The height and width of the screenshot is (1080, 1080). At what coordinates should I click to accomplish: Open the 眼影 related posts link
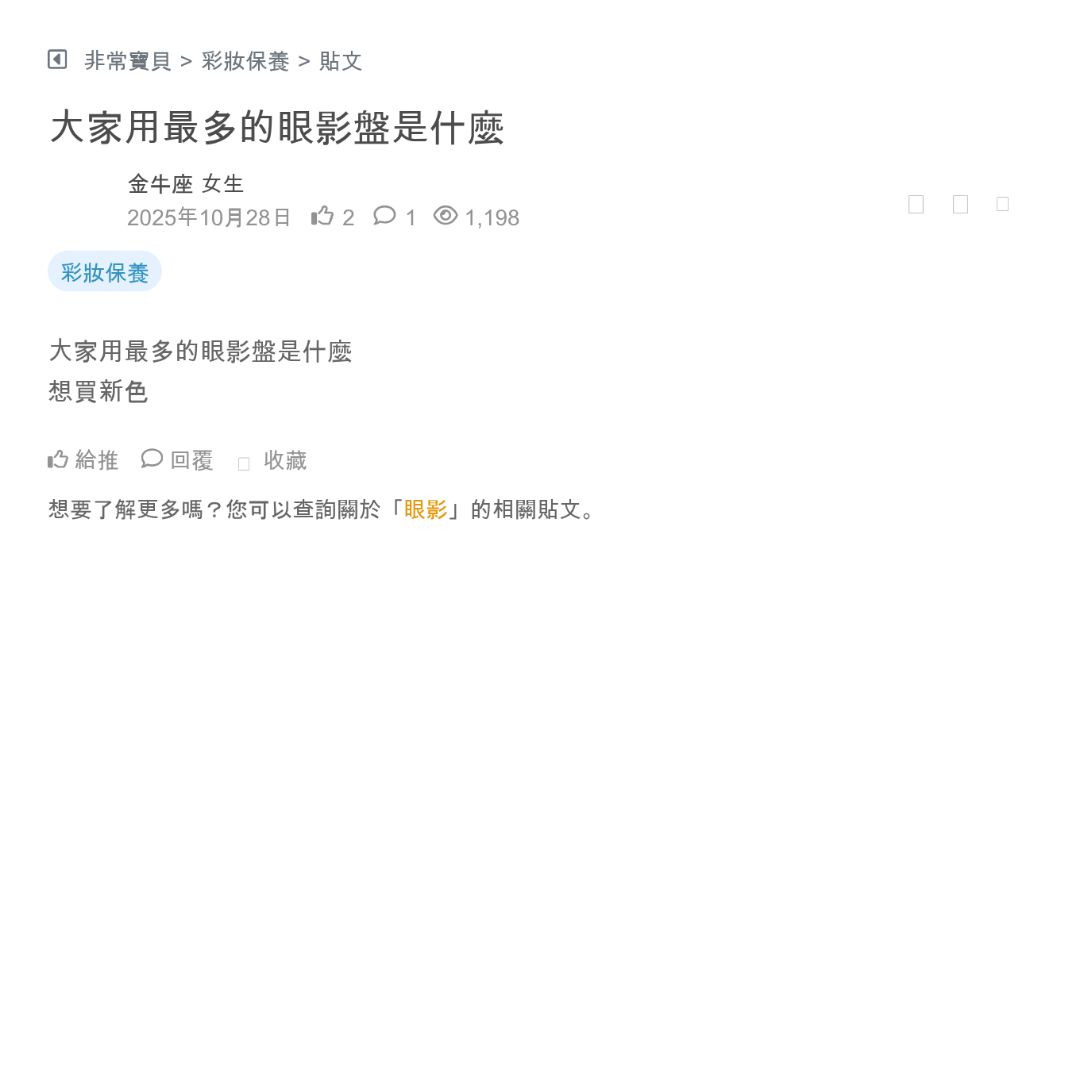click(426, 510)
